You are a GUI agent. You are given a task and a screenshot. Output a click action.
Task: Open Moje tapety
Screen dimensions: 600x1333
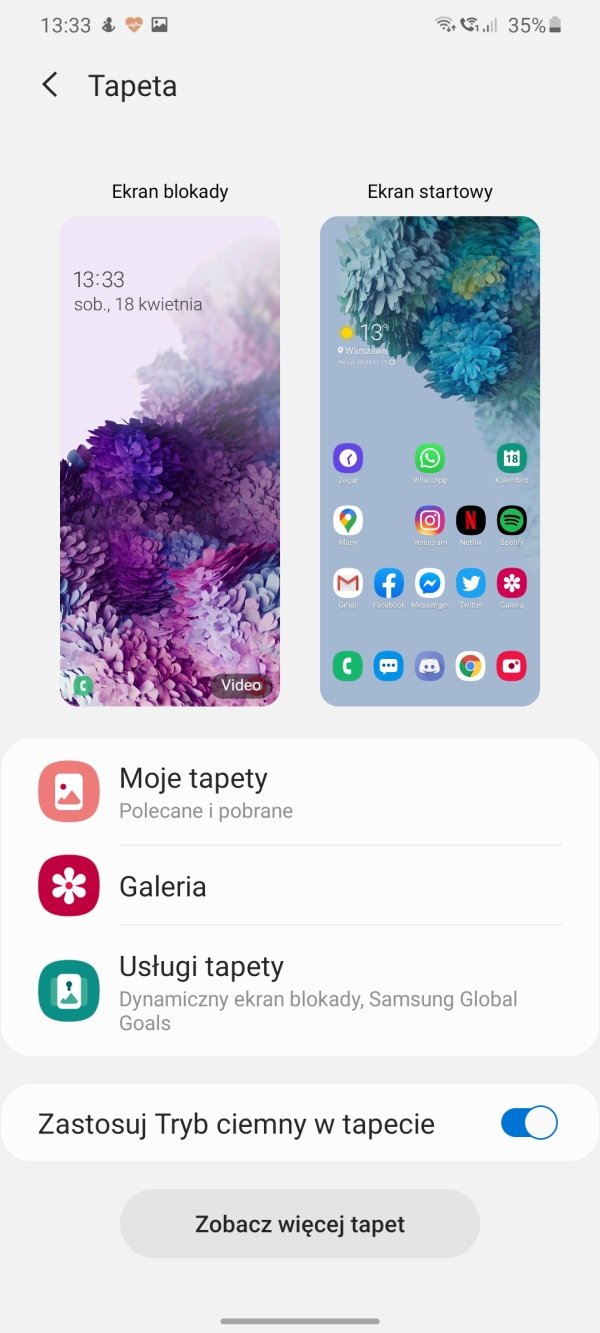pos(300,792)
